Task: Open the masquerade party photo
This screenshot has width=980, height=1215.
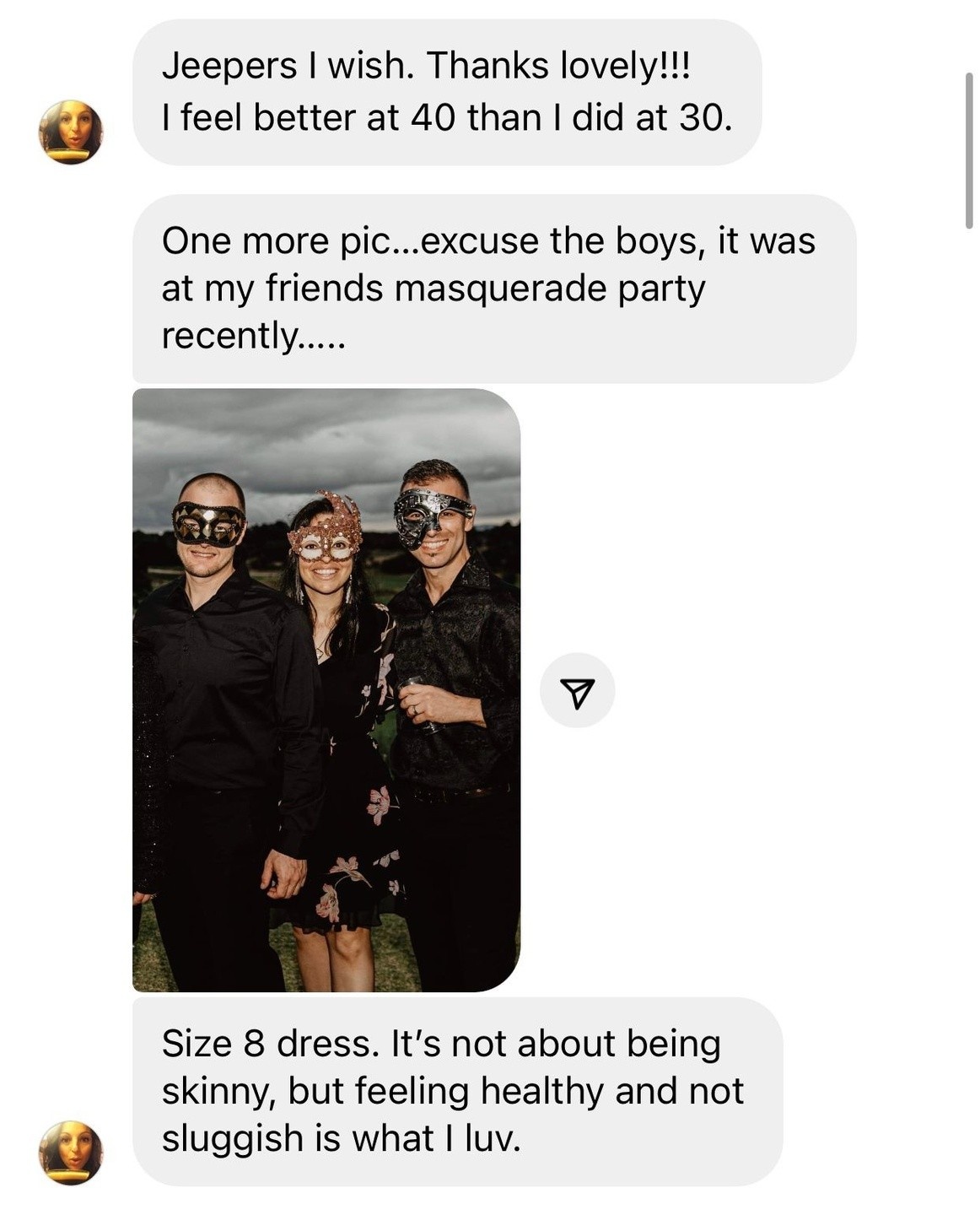Action: (326, 689)
